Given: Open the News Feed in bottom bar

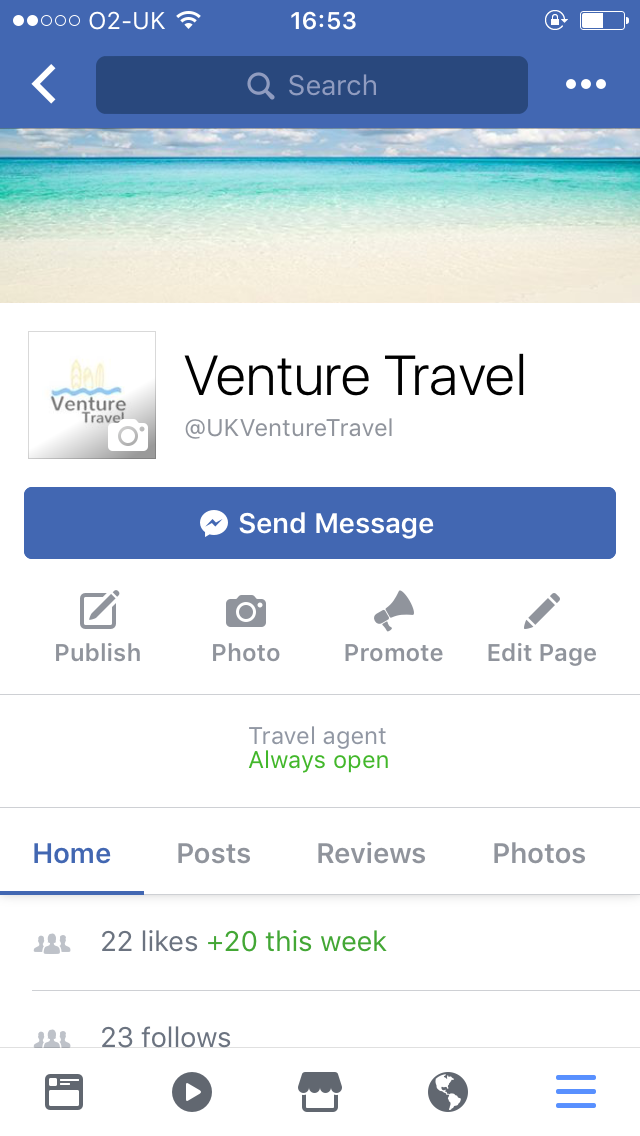Looking at the screenshot, I should click(64, 1092).
